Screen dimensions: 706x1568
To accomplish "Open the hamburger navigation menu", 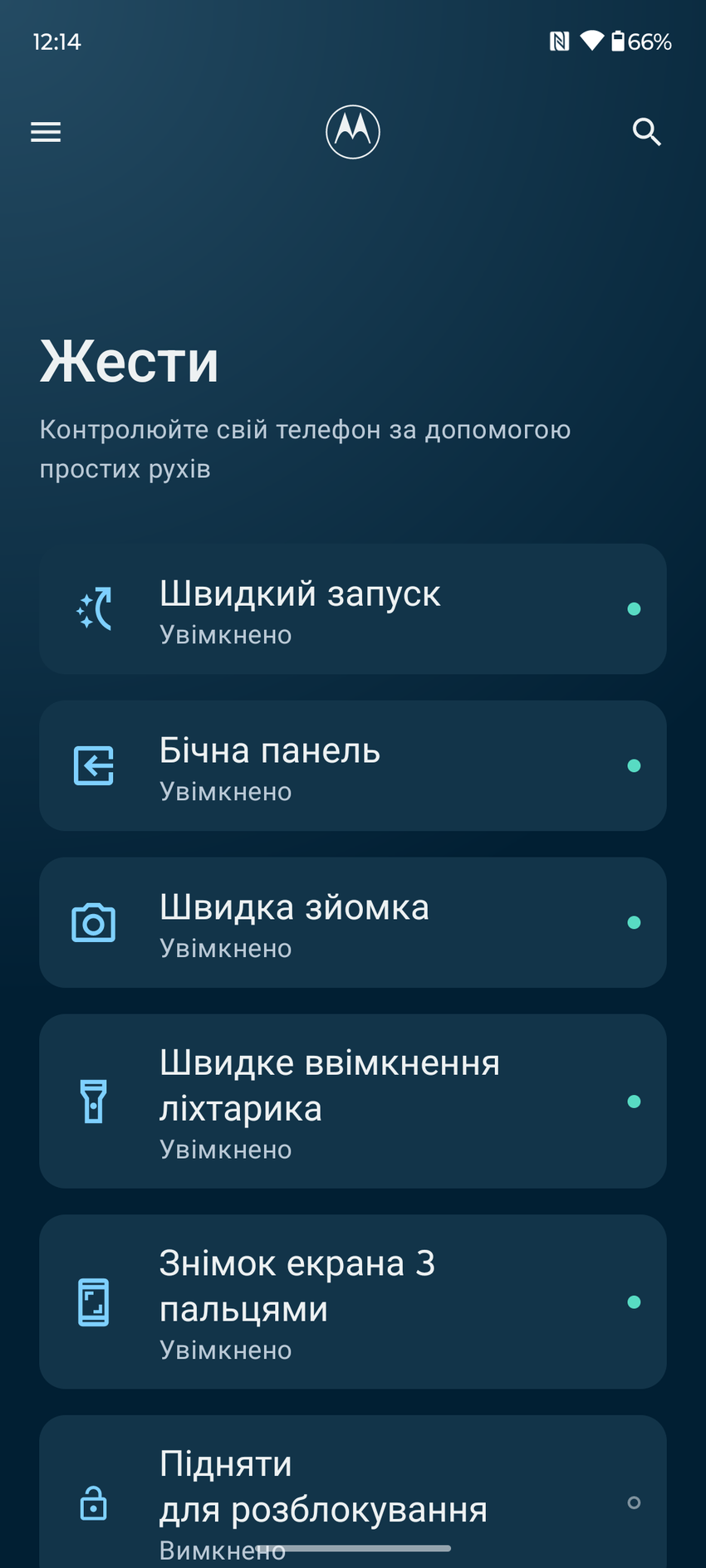I will click(x=46, y=132).
